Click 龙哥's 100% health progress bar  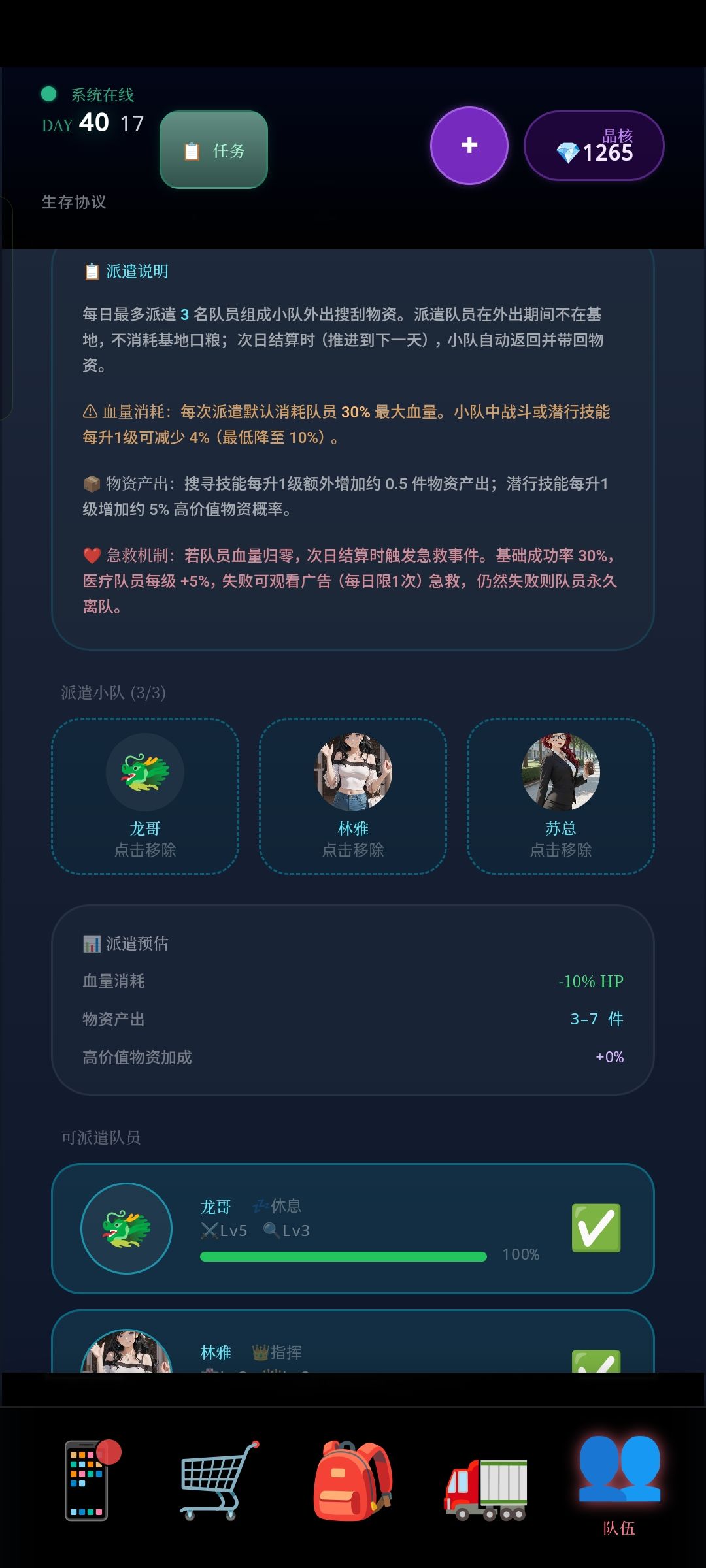tap(343, 1254)
